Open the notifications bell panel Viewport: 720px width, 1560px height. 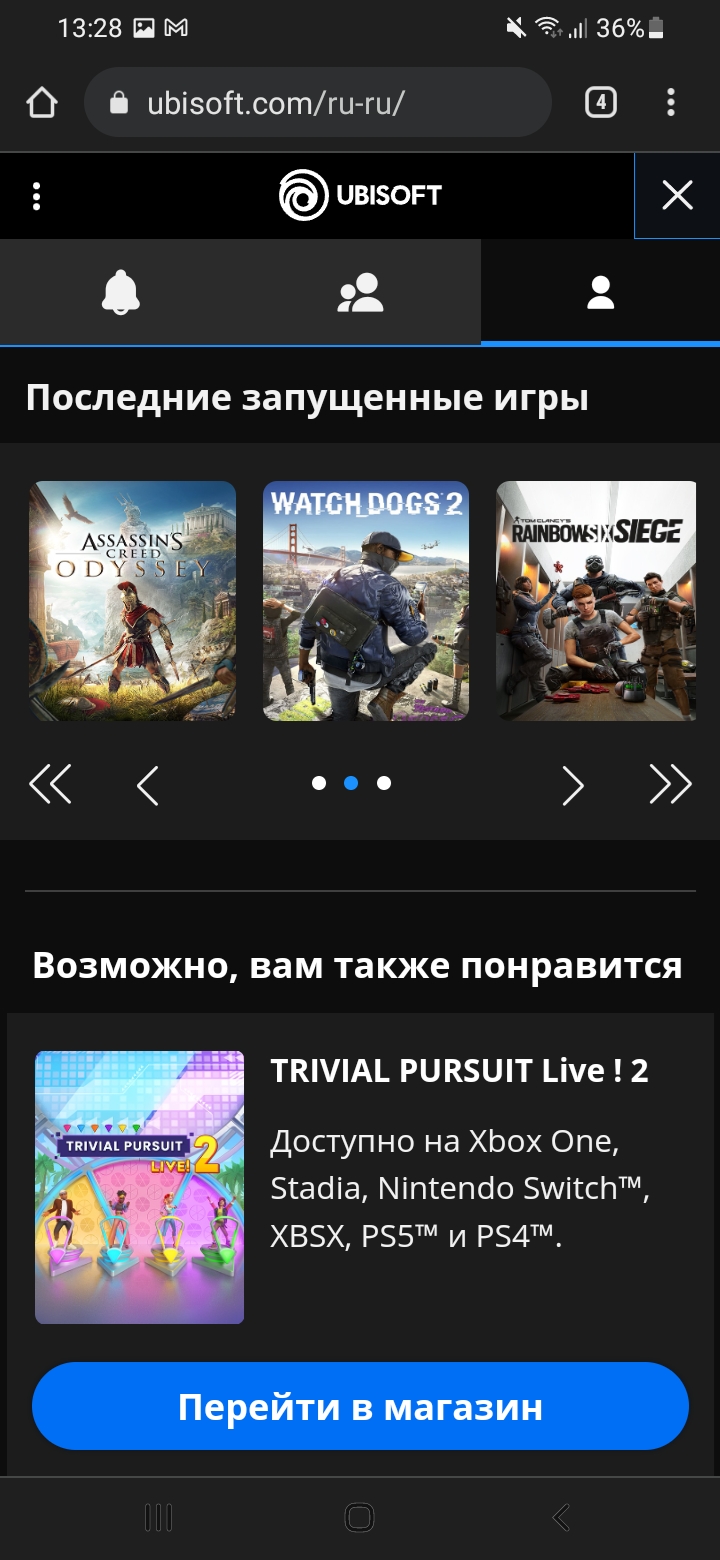click(x=121, y=291)
